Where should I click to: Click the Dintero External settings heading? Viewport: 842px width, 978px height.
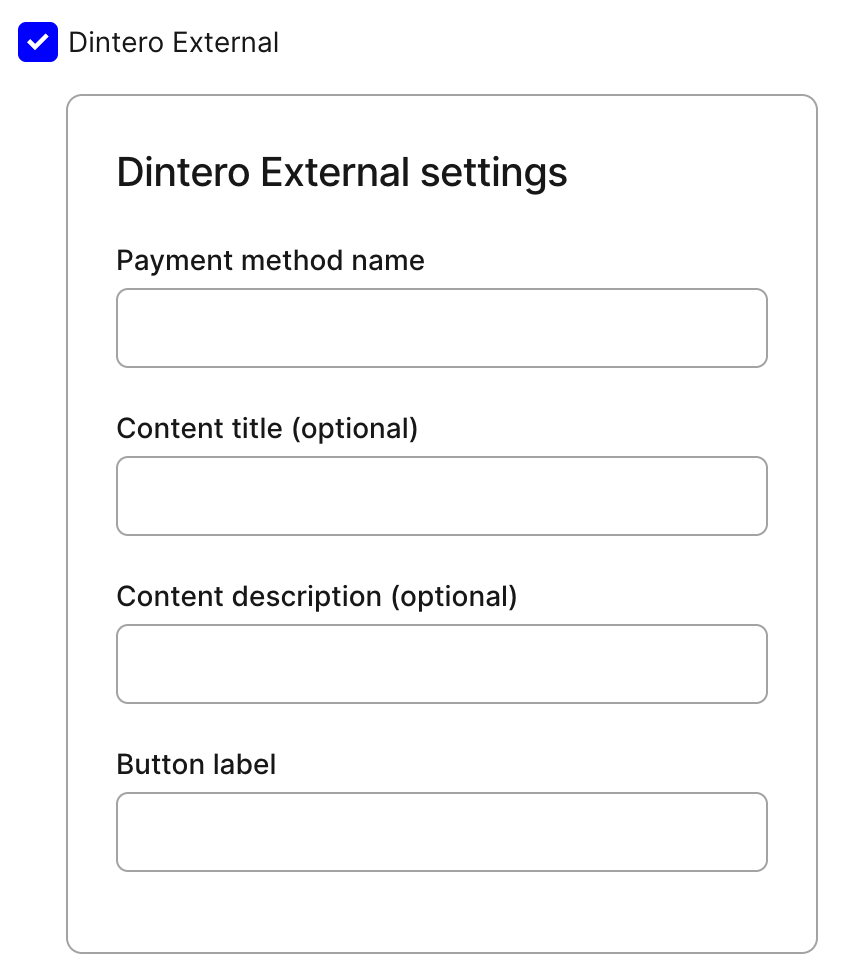(x=341, y=172)
